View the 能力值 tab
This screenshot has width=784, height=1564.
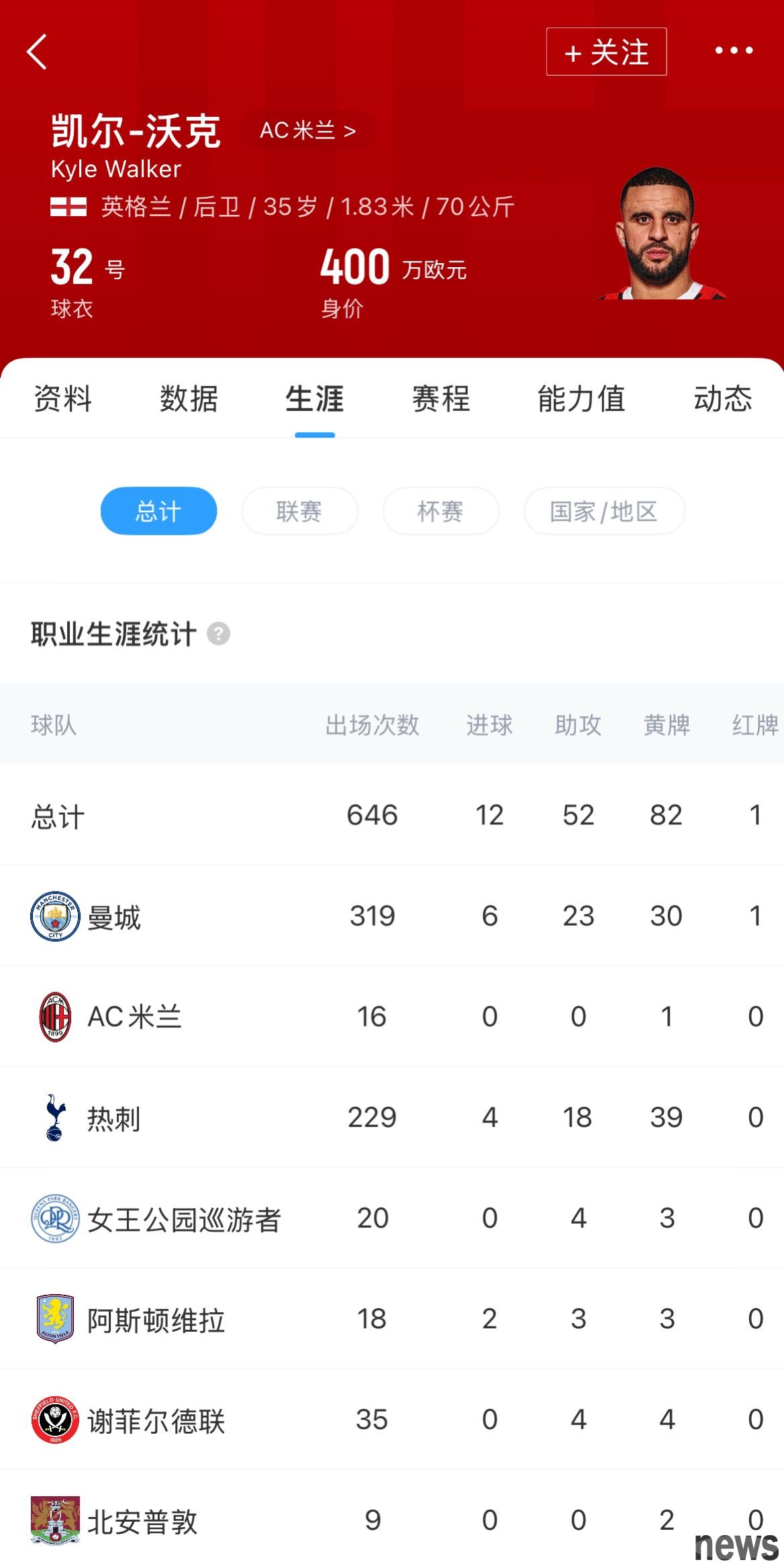point(581,399)
